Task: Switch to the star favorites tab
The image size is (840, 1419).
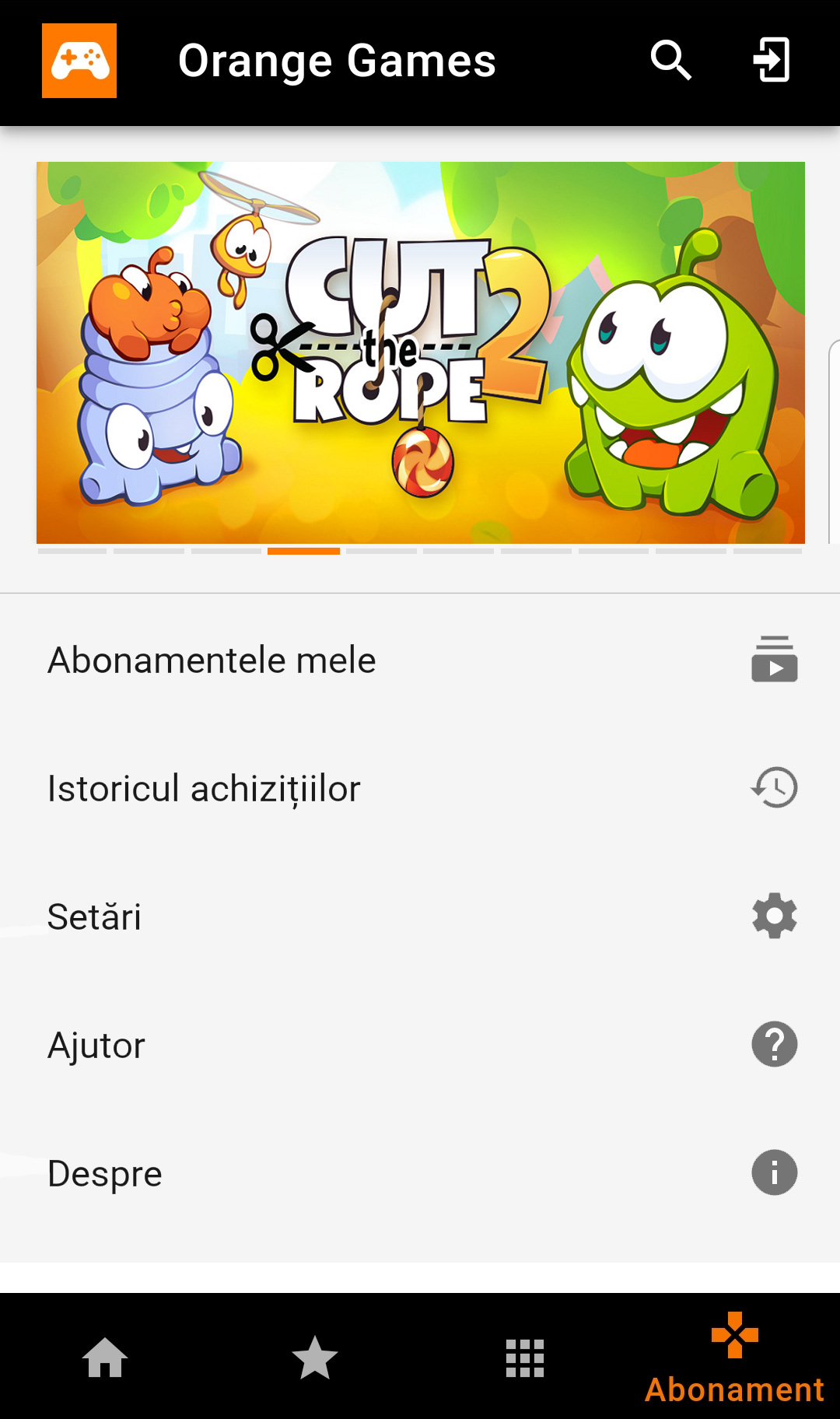Action: tap(315, 1358)
